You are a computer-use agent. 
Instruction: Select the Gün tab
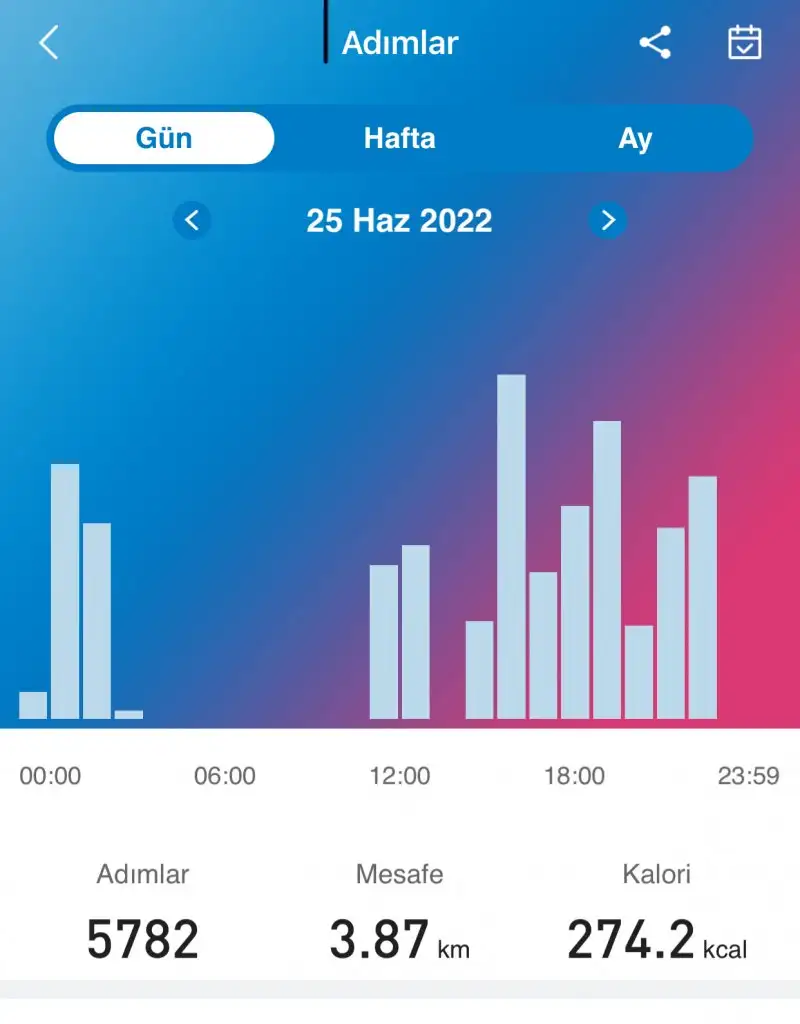tap(164, 138)
